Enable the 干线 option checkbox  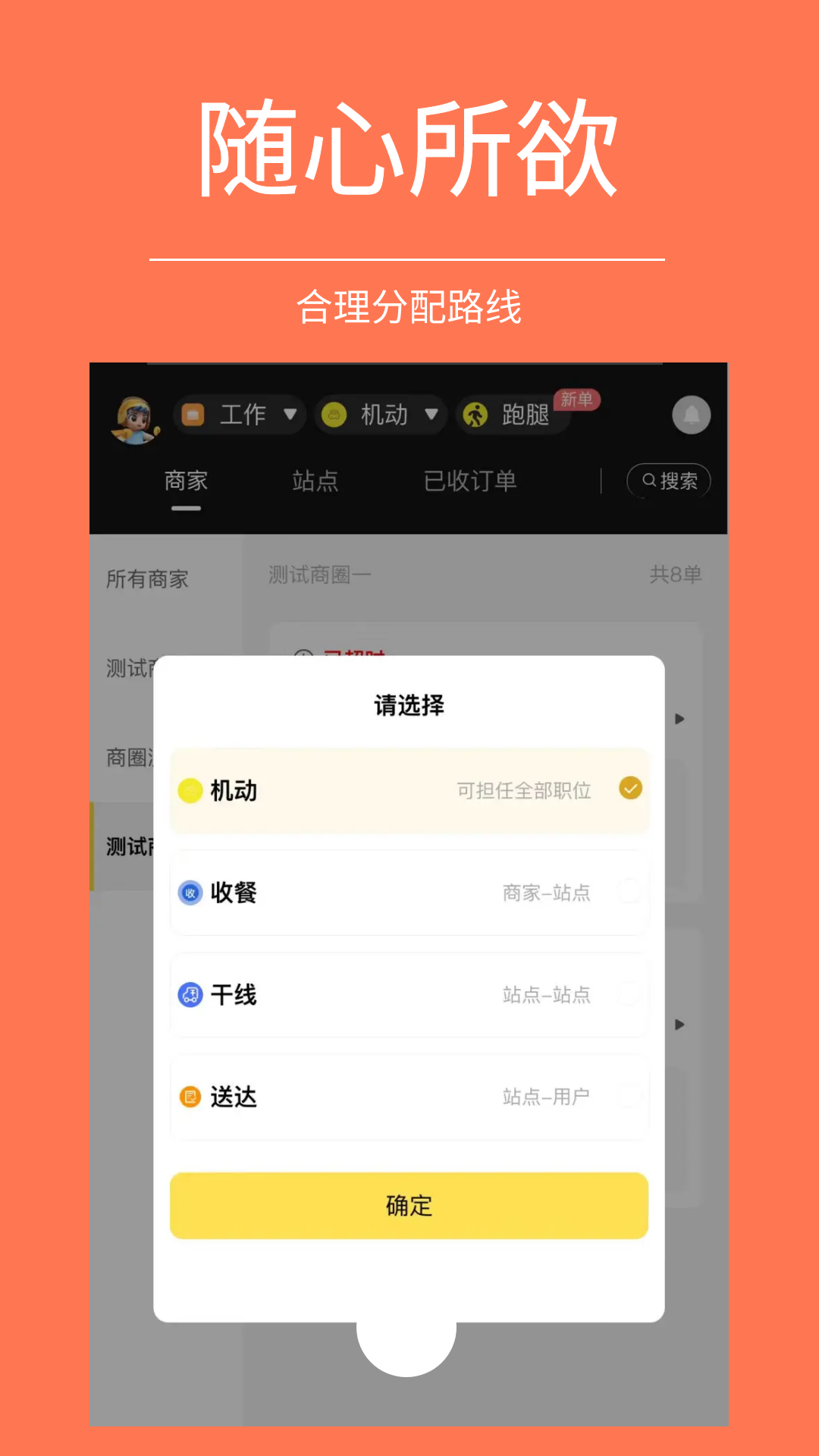(x=629, y=995)
